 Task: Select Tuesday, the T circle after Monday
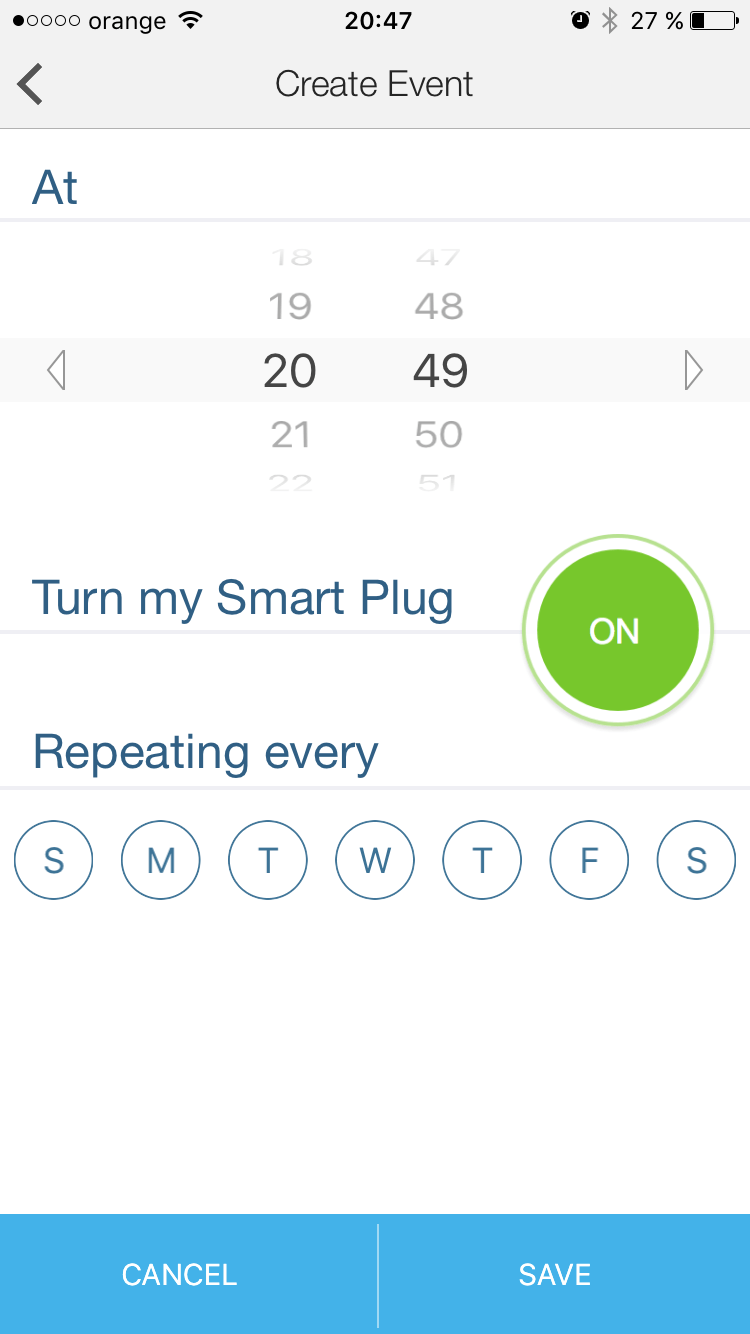268,860
